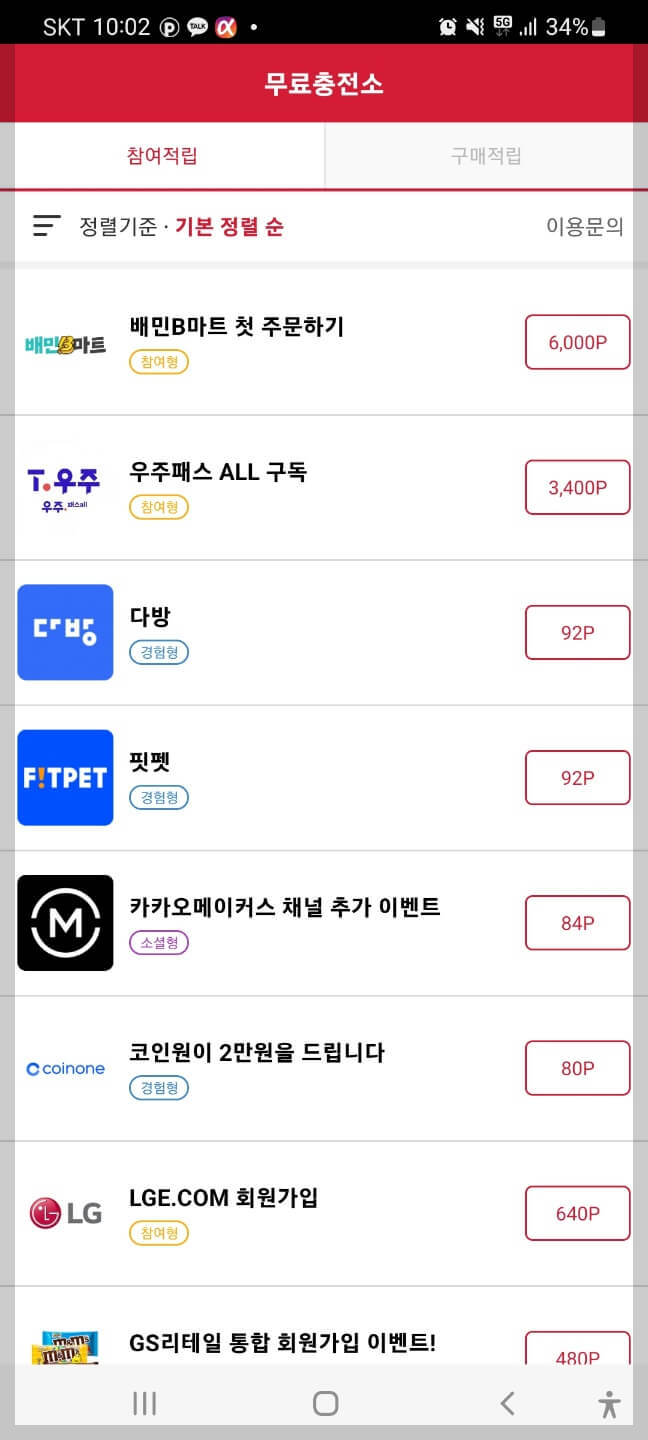Go back with the system back button
648x1440 pixels.
coord(507,1404)
